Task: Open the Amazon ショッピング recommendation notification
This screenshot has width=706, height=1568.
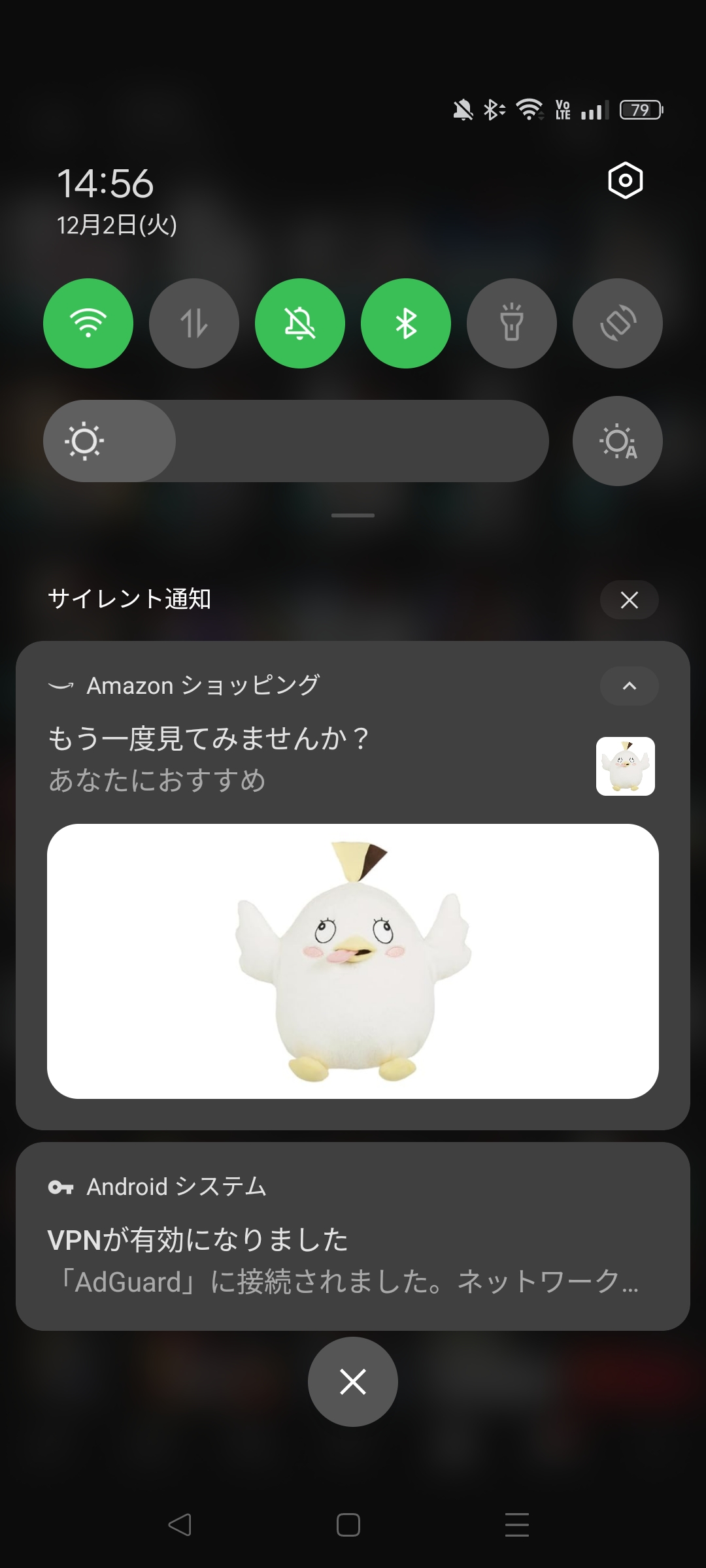Action: pyautogui.click(x=261, y=758)
